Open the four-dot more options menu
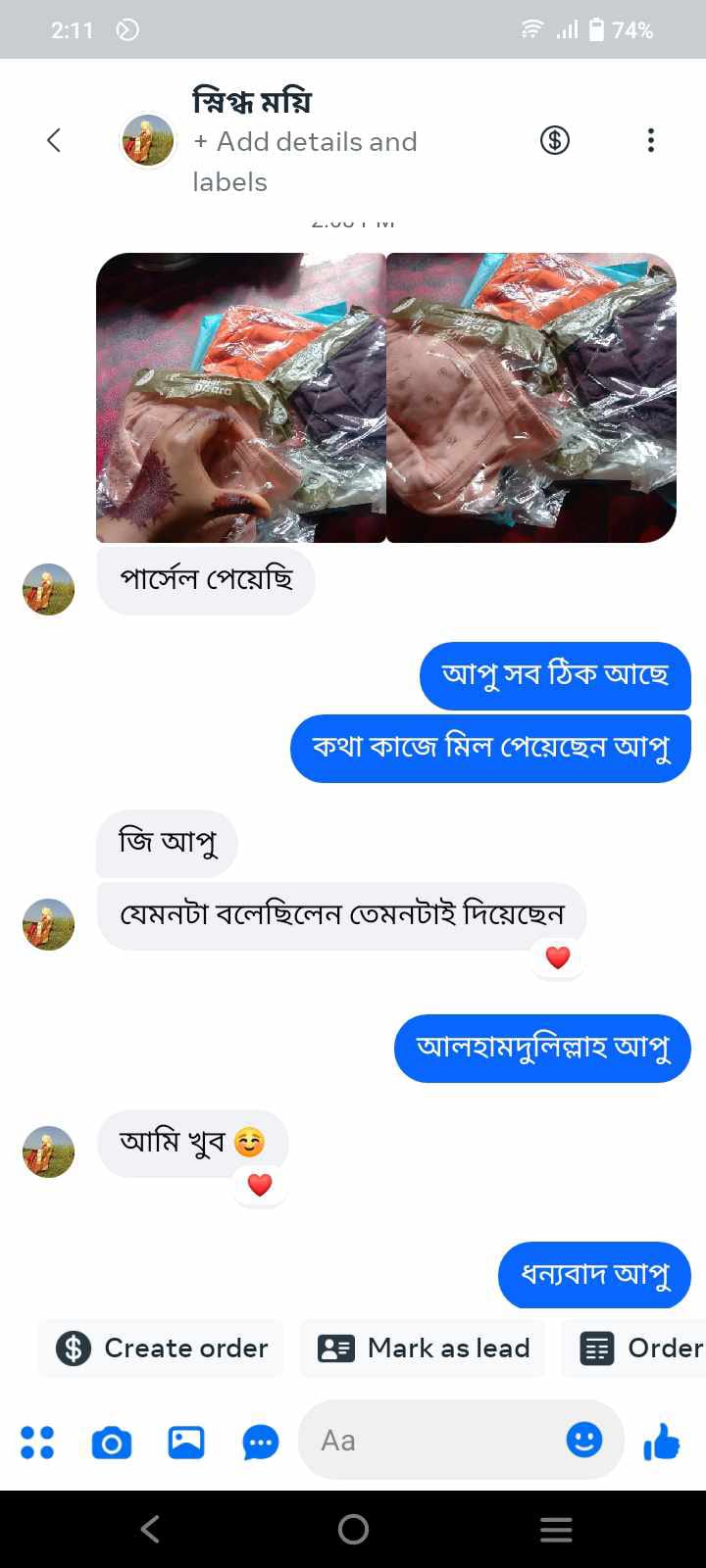The image size is (706, 1568). 37,1442
